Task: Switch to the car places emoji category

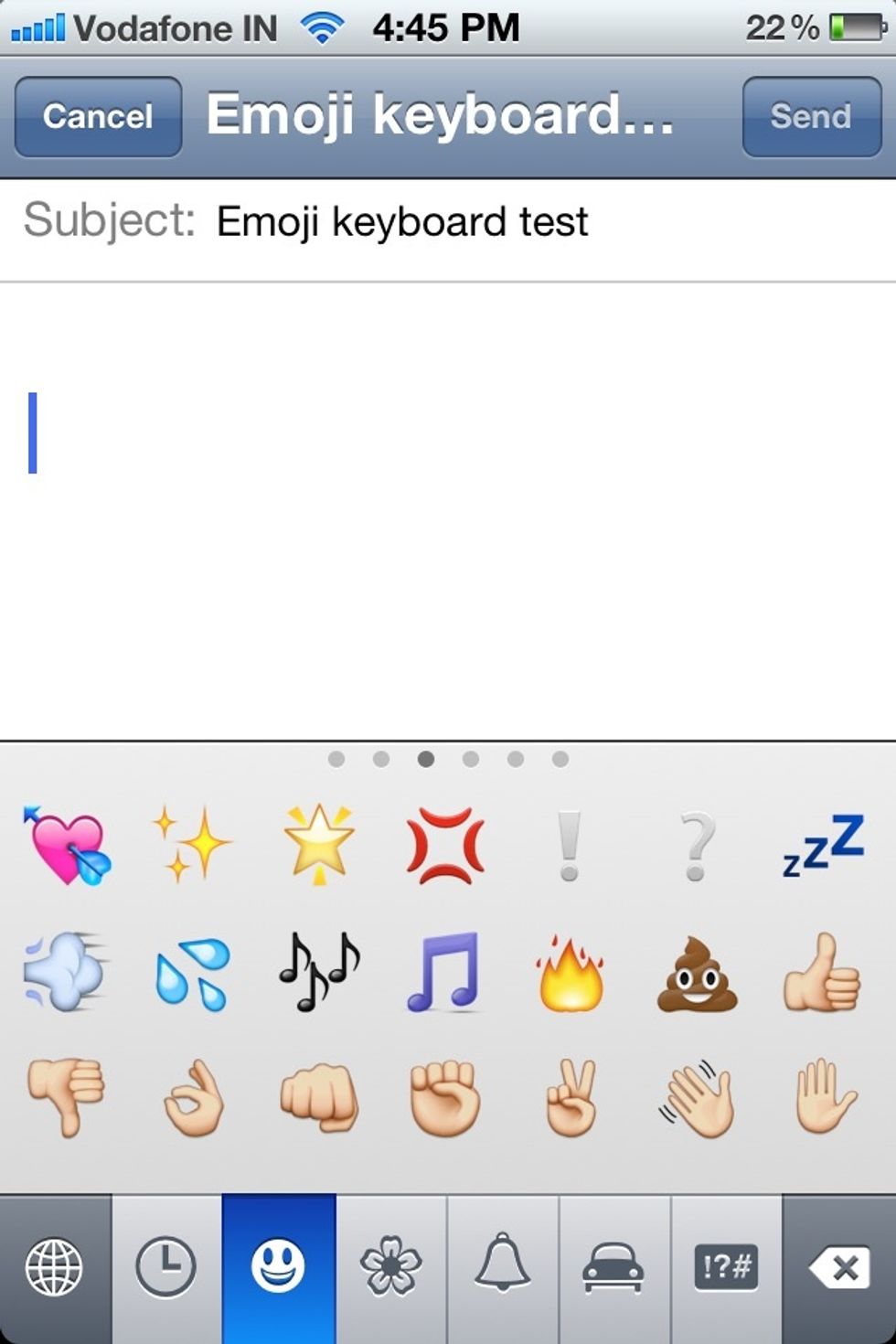Action: pyautogui.click(x=613, y=1268)
